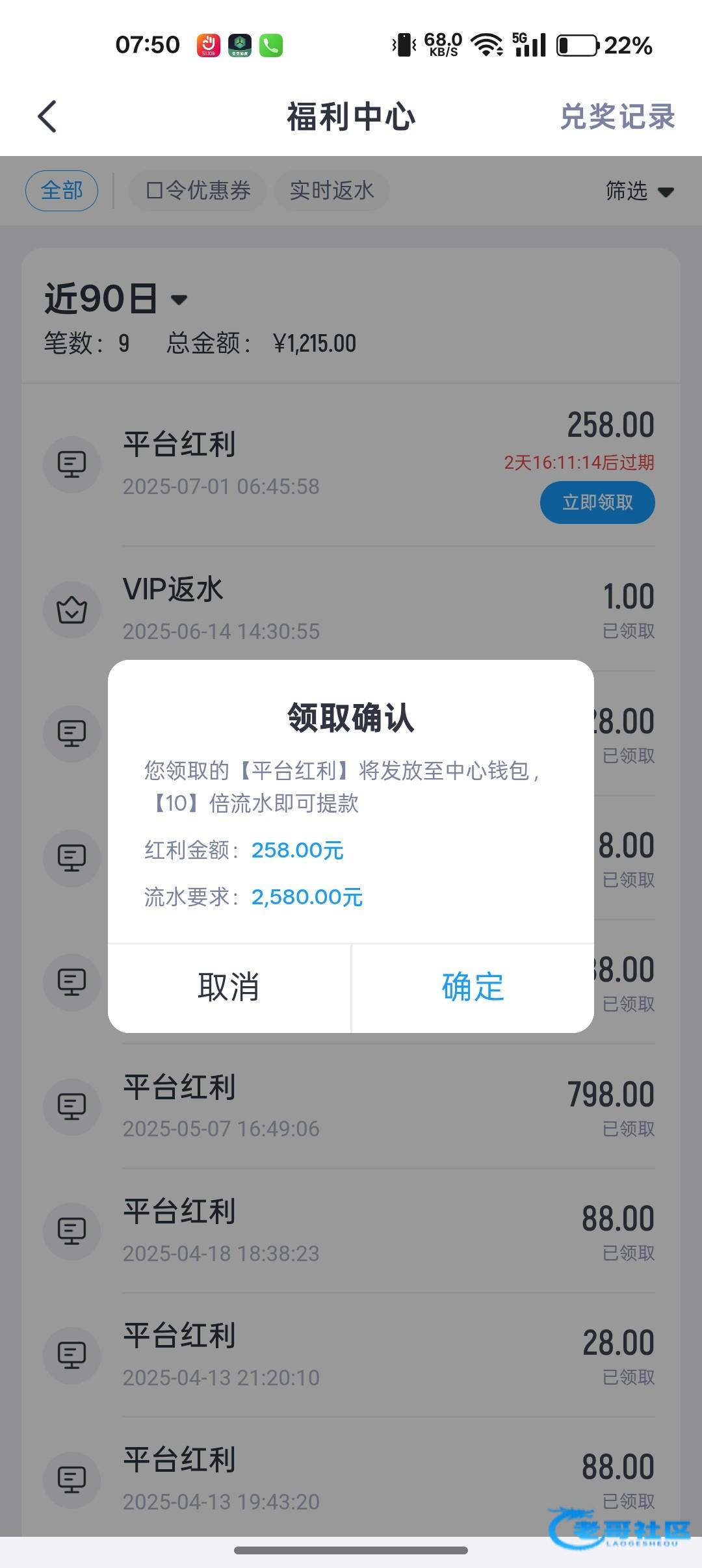Go back using the top-left arrow
This screenshot has width=702, height=1568.
coord(47,117)
